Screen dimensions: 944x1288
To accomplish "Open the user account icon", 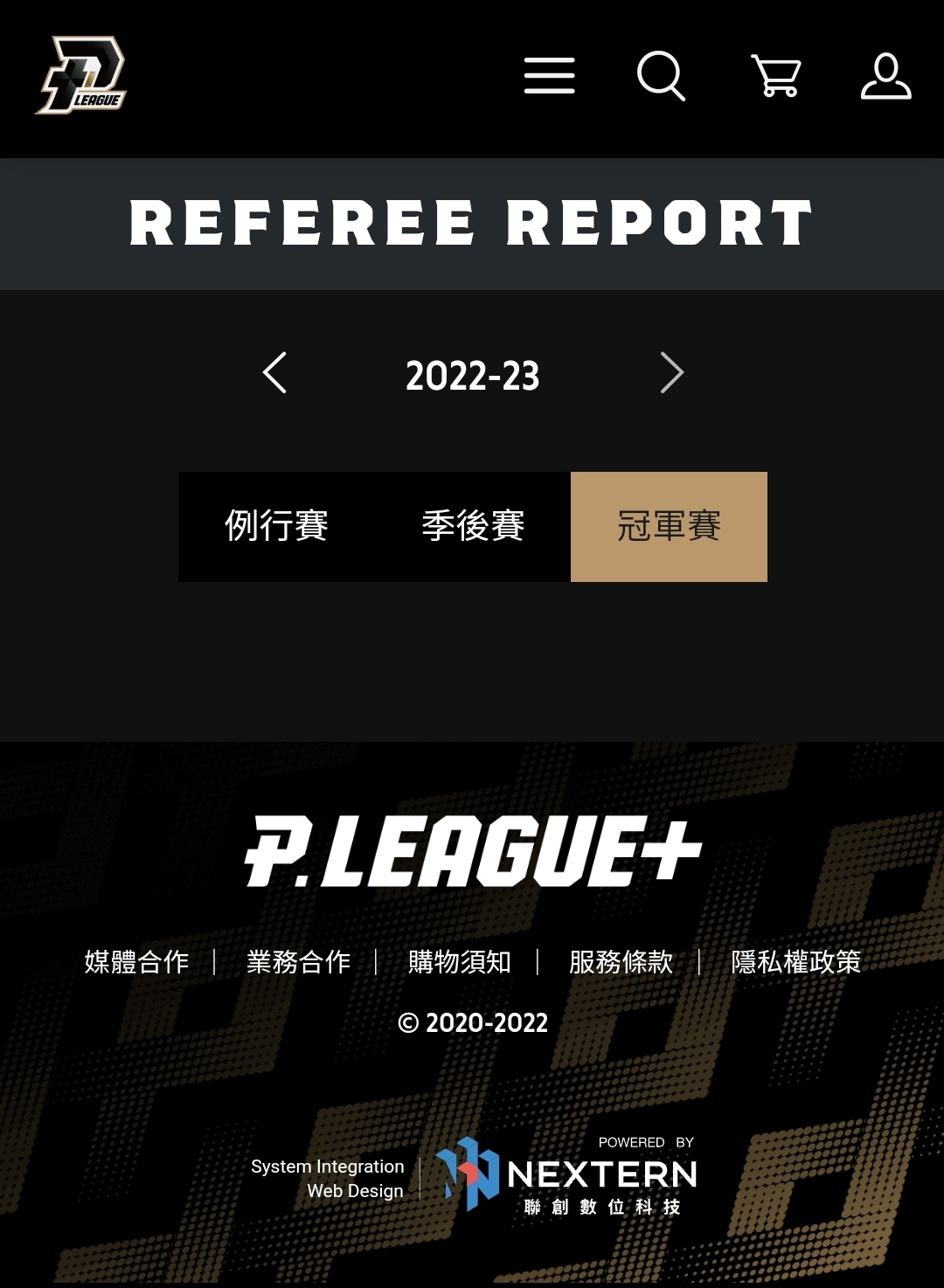I will tap(885, 76).
